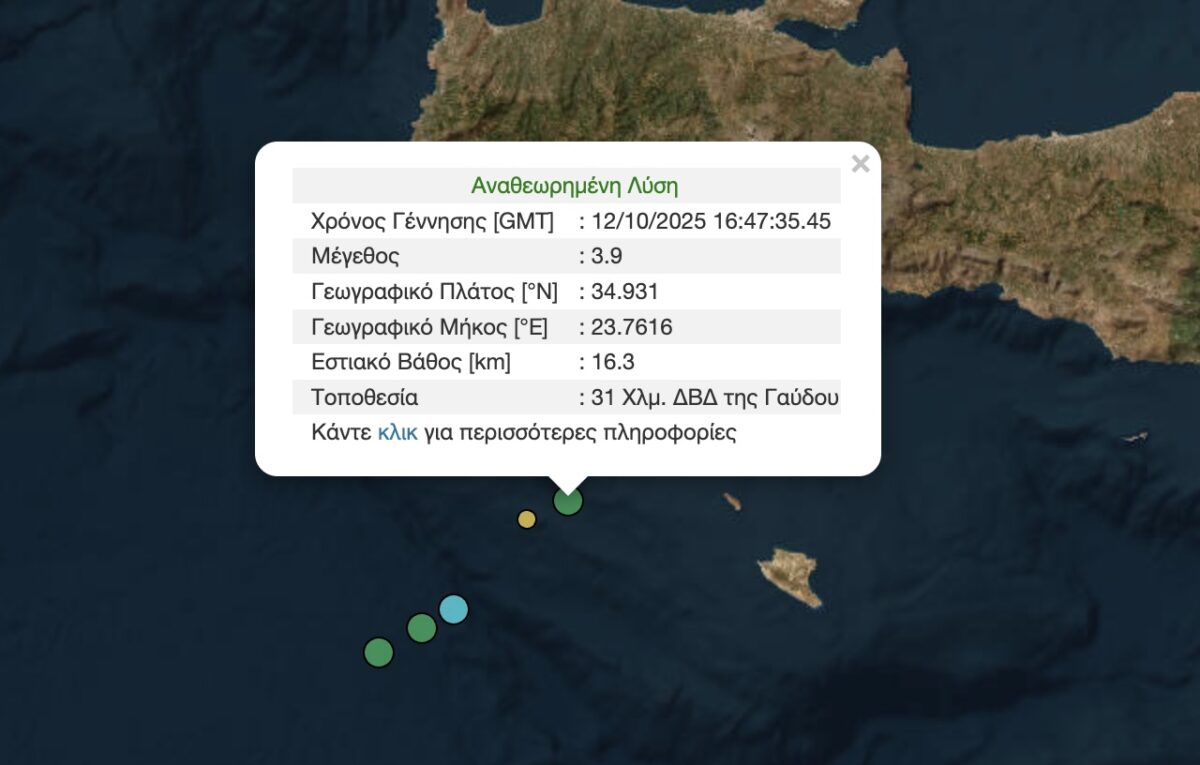
Task: Close the earthquake info popup
Action: (860, 165)
